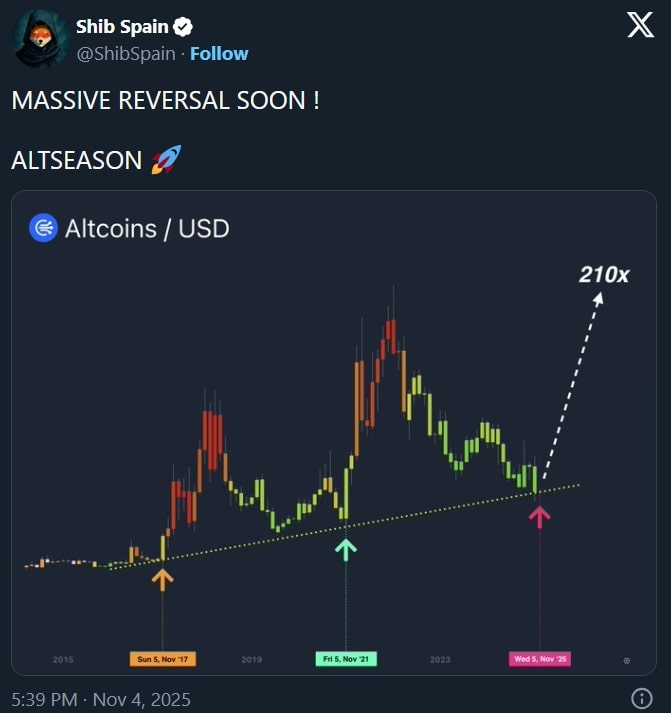This screenshot has width=671, height=713.
Task: Open Shib Spain's profile picture
Action: [39, 40]
